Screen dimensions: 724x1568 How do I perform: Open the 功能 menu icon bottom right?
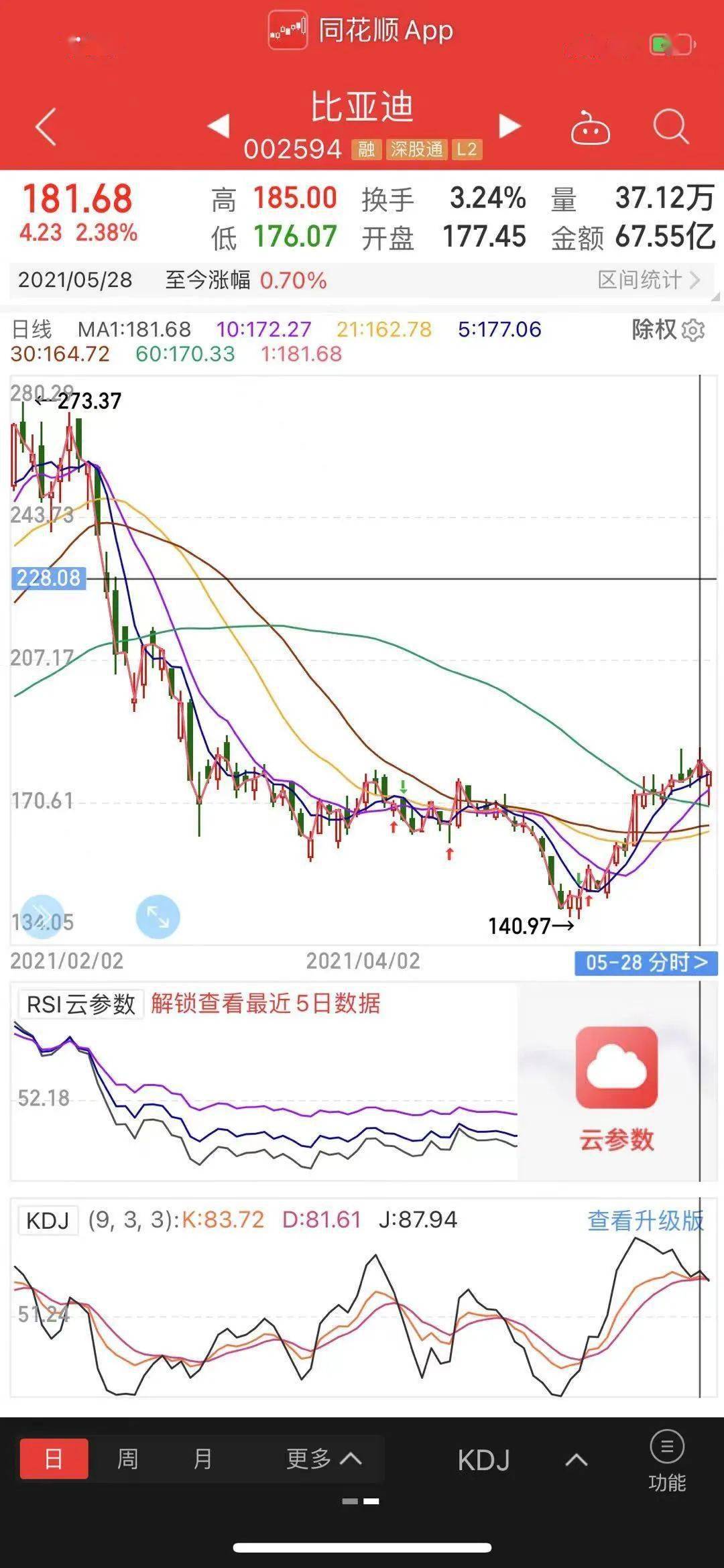coord(667,1447)
